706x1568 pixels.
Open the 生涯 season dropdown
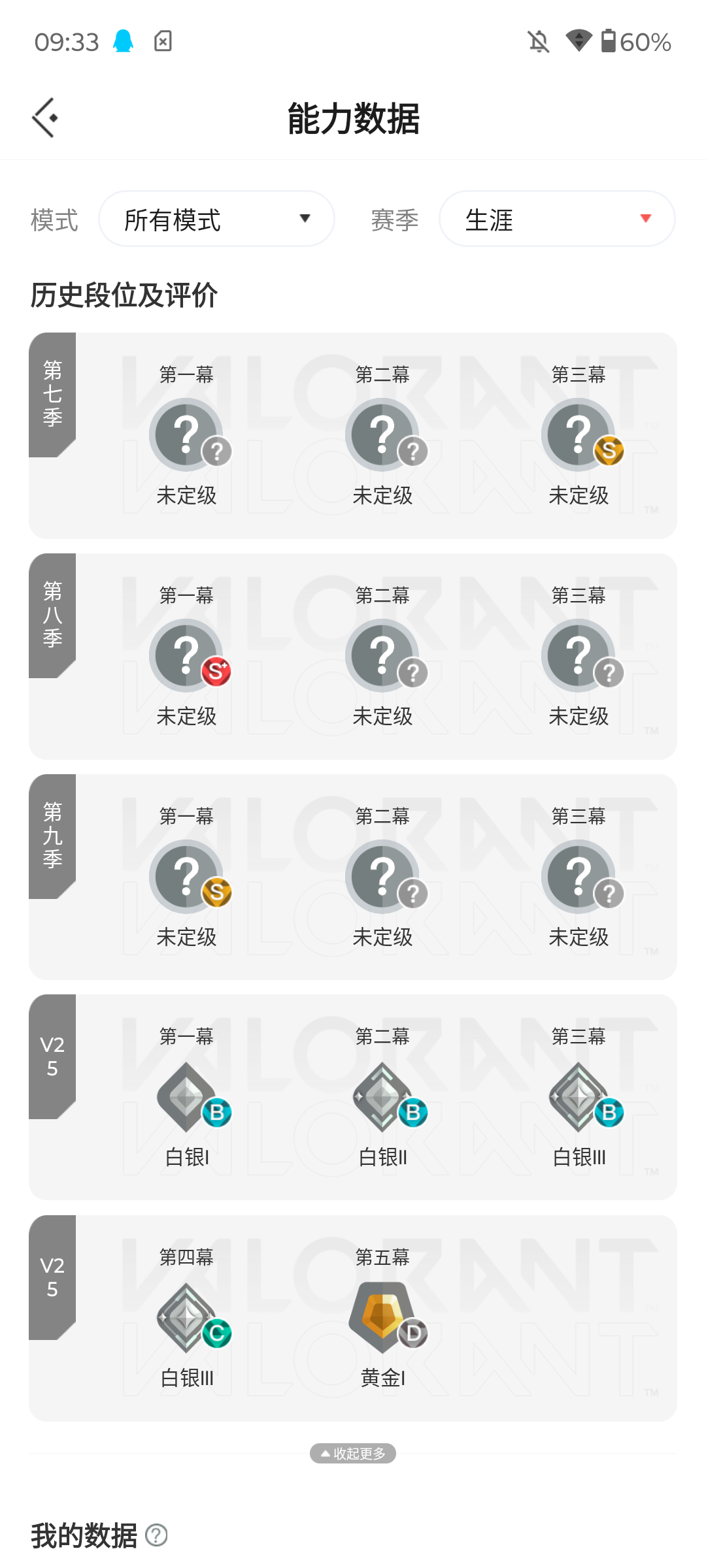[557, 219]
